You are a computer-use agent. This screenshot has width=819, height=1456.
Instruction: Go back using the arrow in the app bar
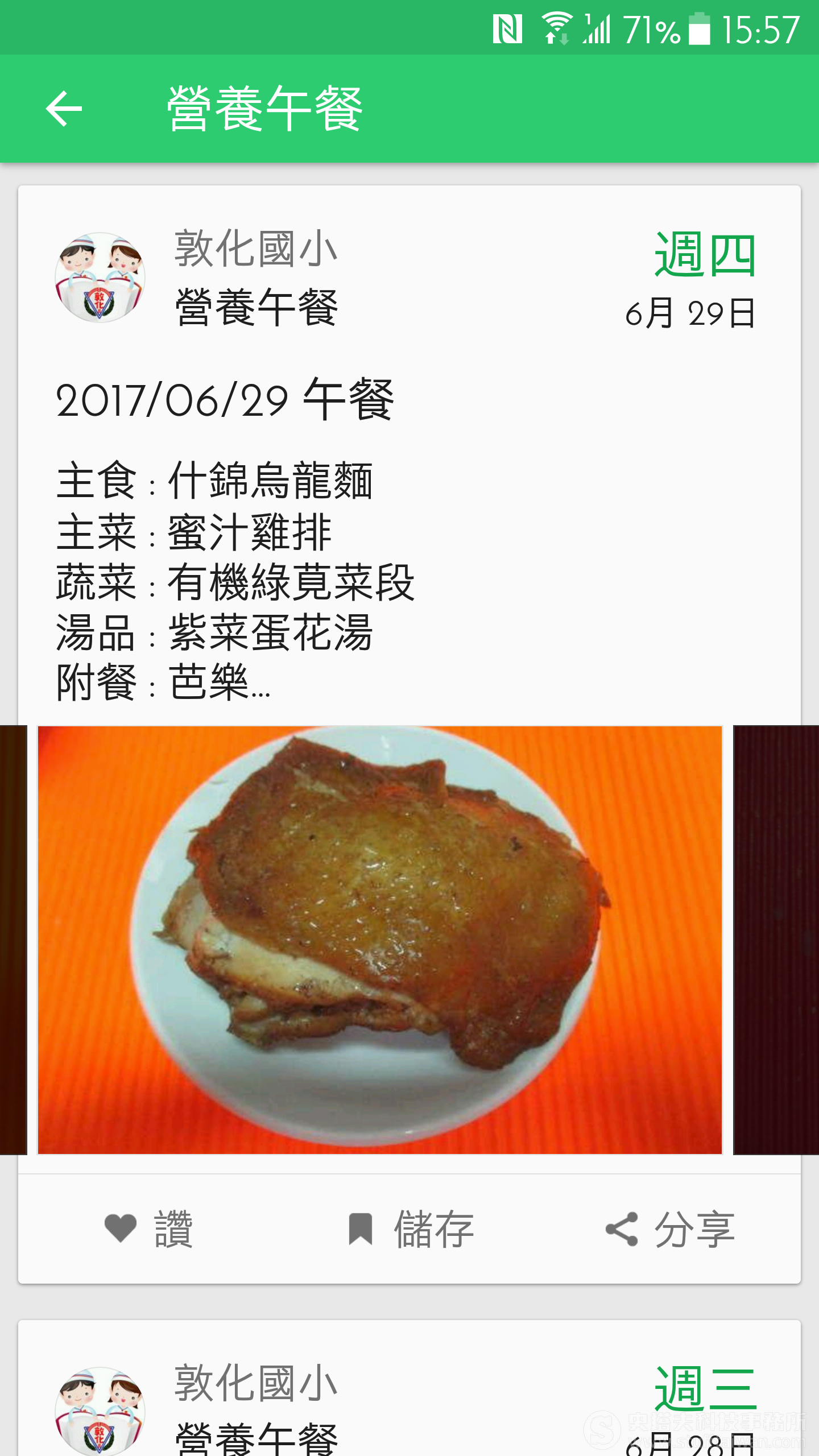click(64, 109)
